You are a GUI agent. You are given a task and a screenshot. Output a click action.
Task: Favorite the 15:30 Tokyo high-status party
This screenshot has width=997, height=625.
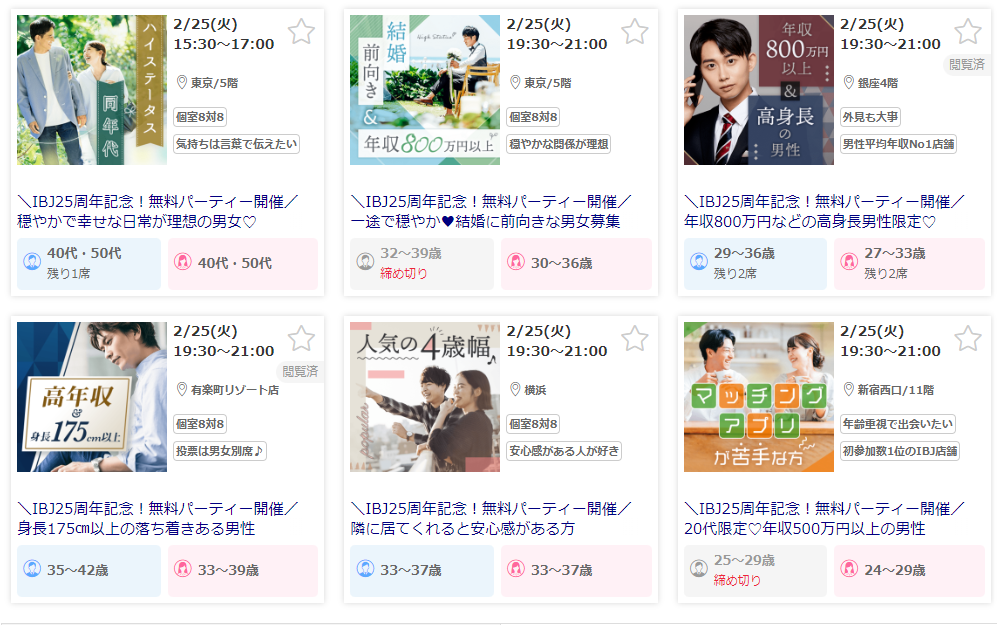(301, 32)
